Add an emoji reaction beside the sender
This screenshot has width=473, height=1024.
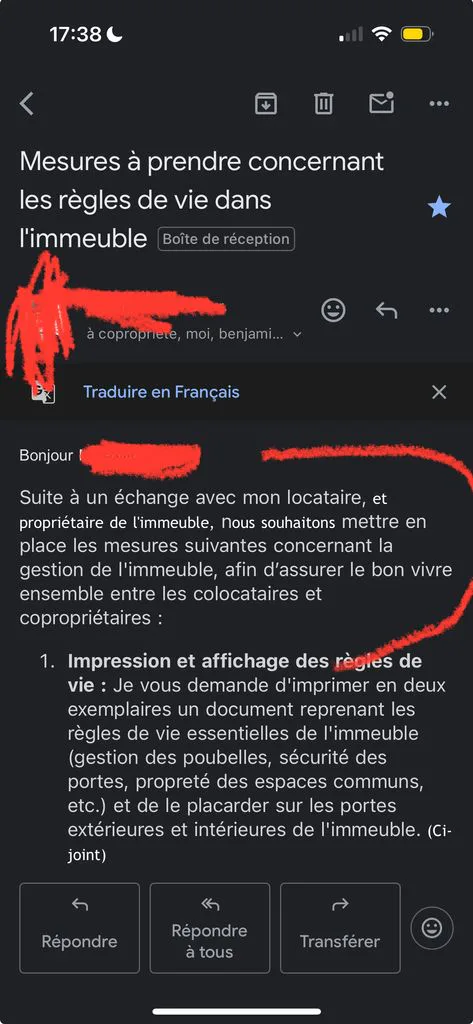(x=333, y=310)
